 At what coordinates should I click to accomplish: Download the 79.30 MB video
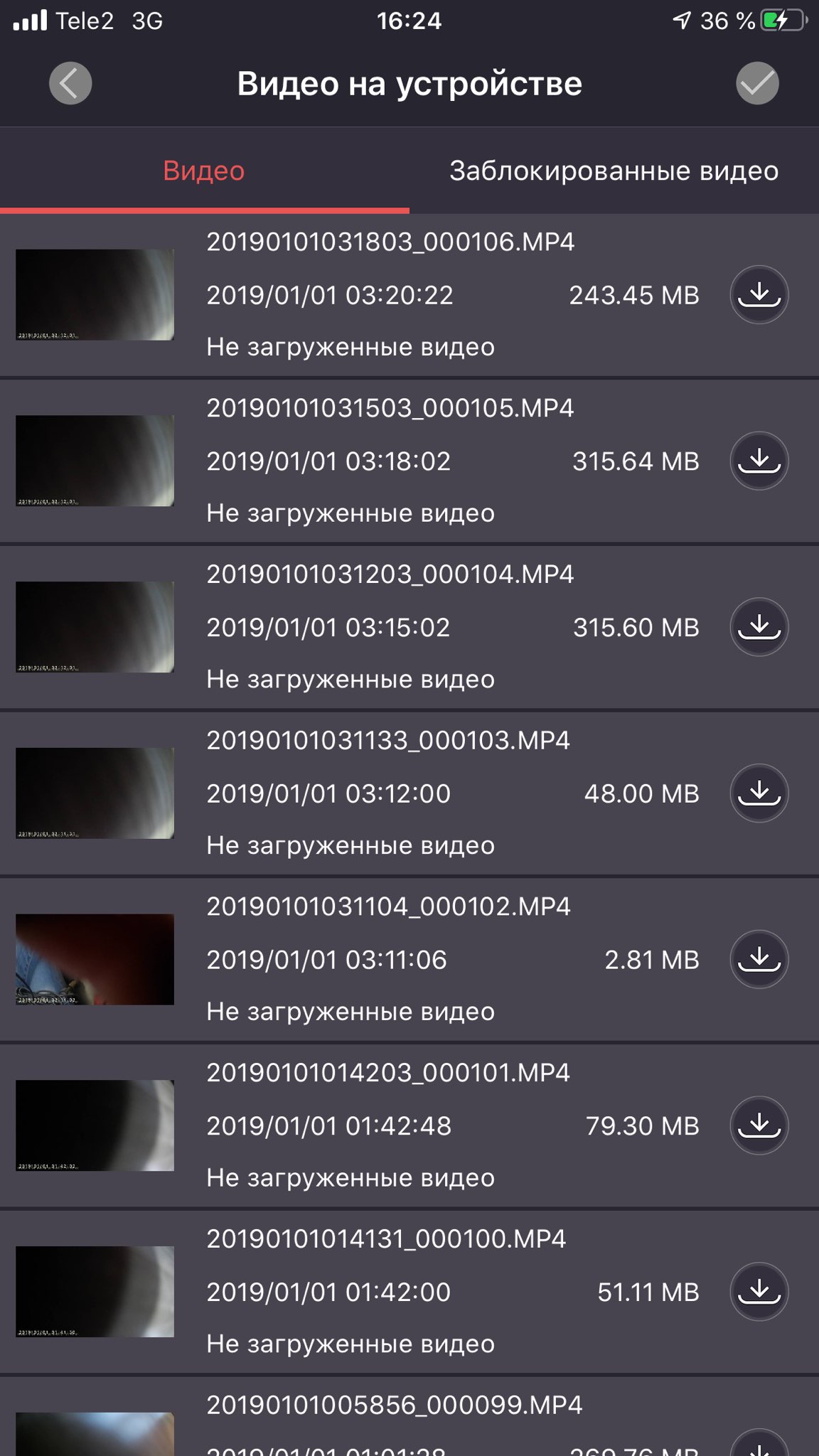pos(759,1125)
